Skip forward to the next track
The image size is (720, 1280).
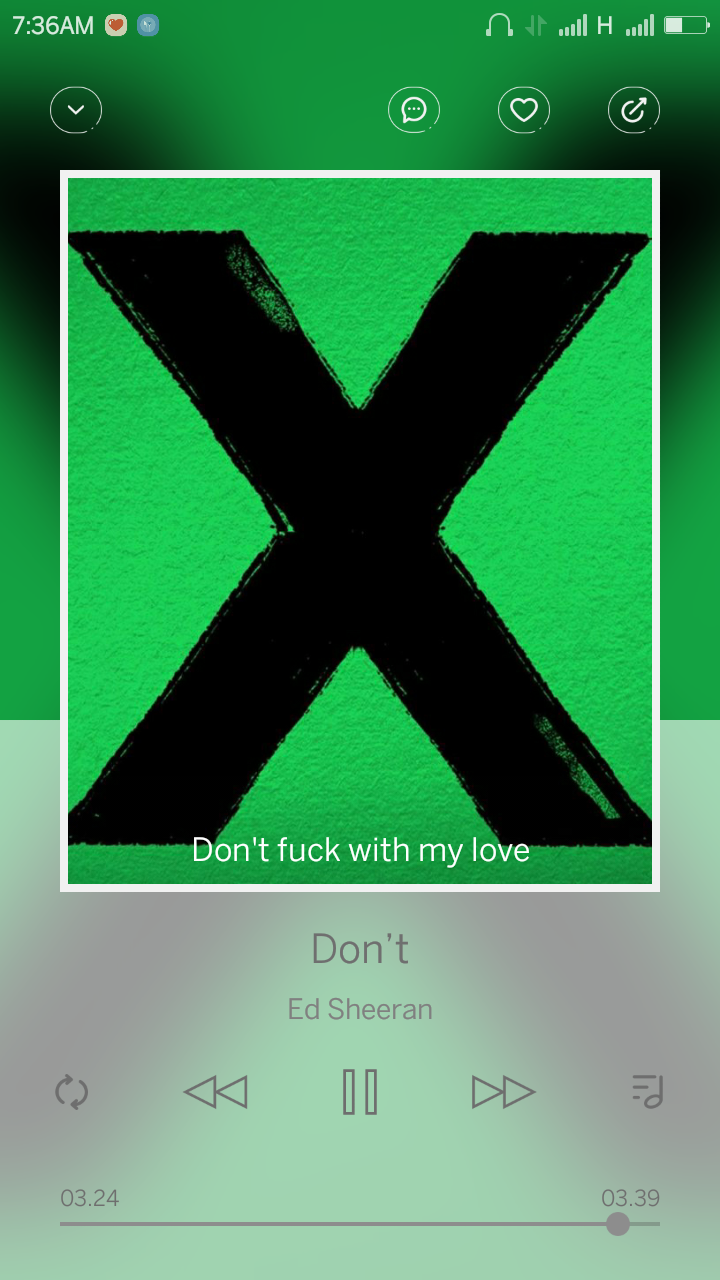pyautogui.click(x=503, y=1091)
